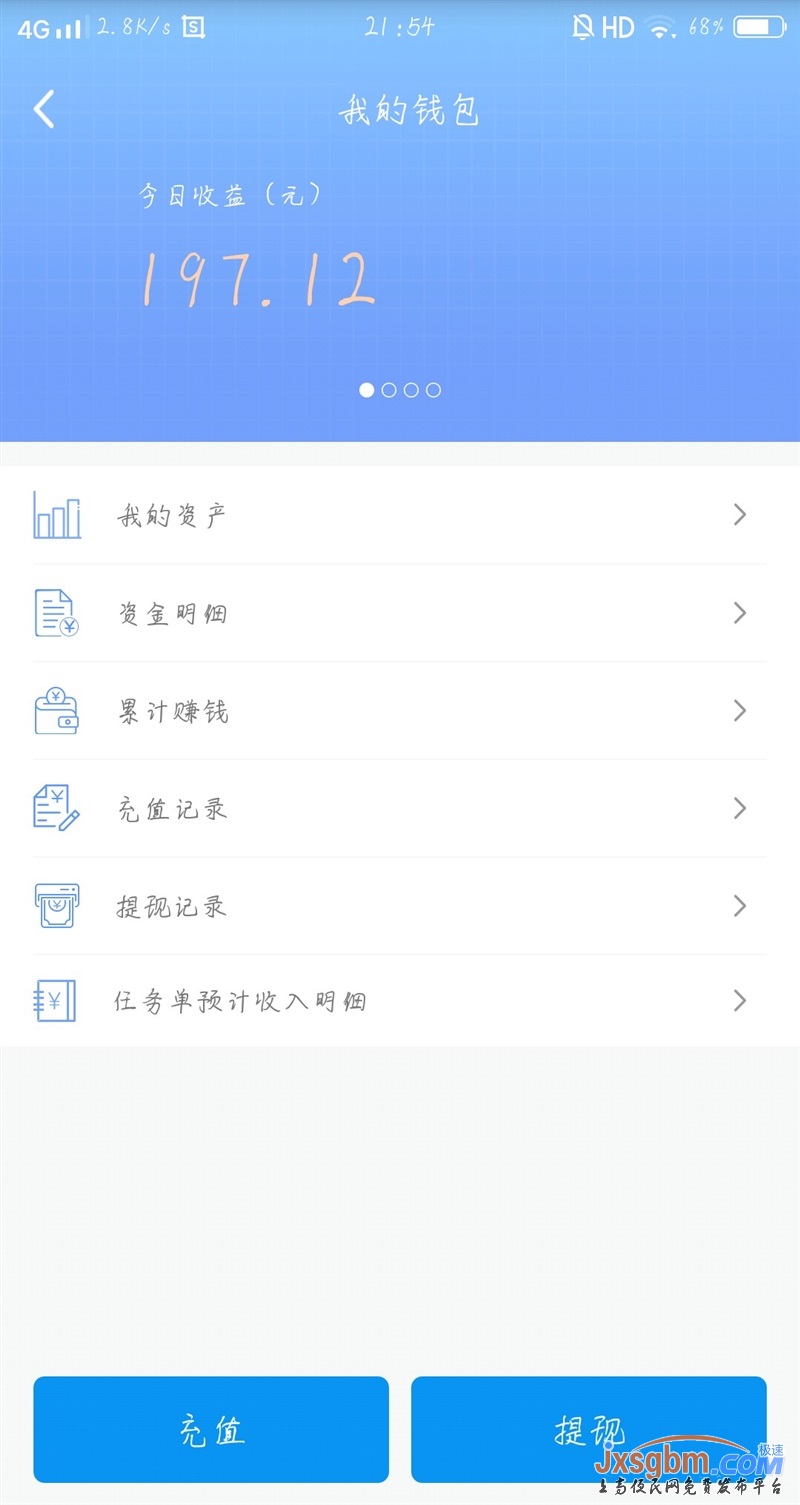
Task: View 累计赚钱 earnings
Action: (400, 711)
